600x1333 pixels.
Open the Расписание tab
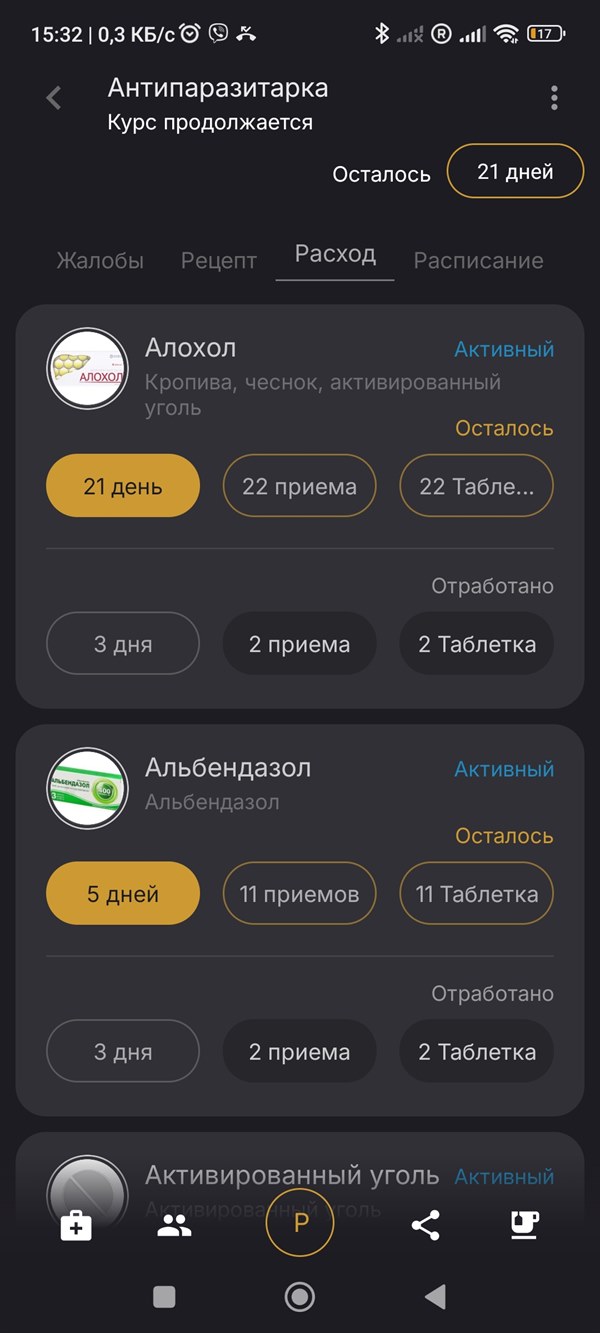coord(478,261)
